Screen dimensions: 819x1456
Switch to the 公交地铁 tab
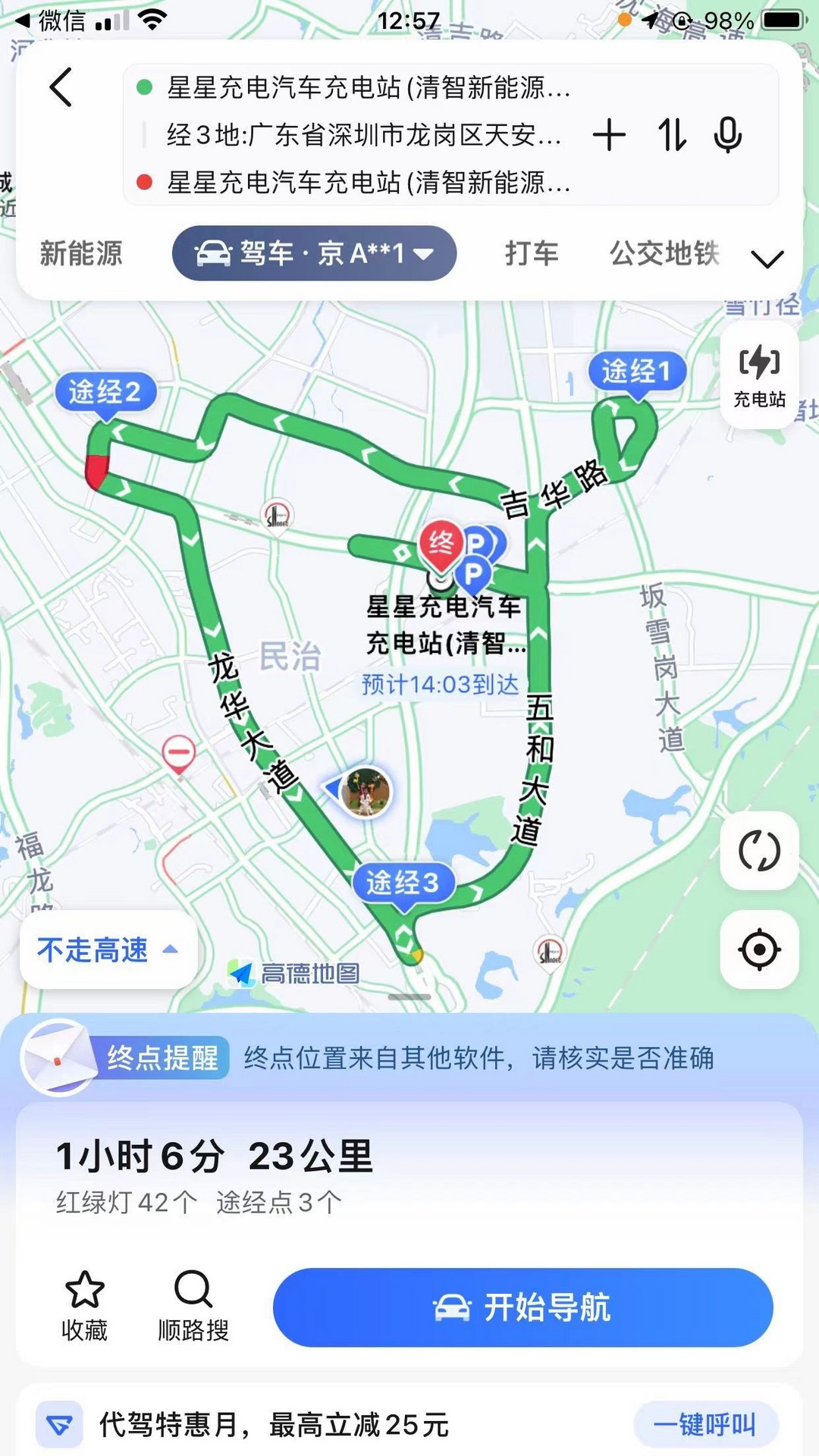pyautogui.click(x=664, y=253)
